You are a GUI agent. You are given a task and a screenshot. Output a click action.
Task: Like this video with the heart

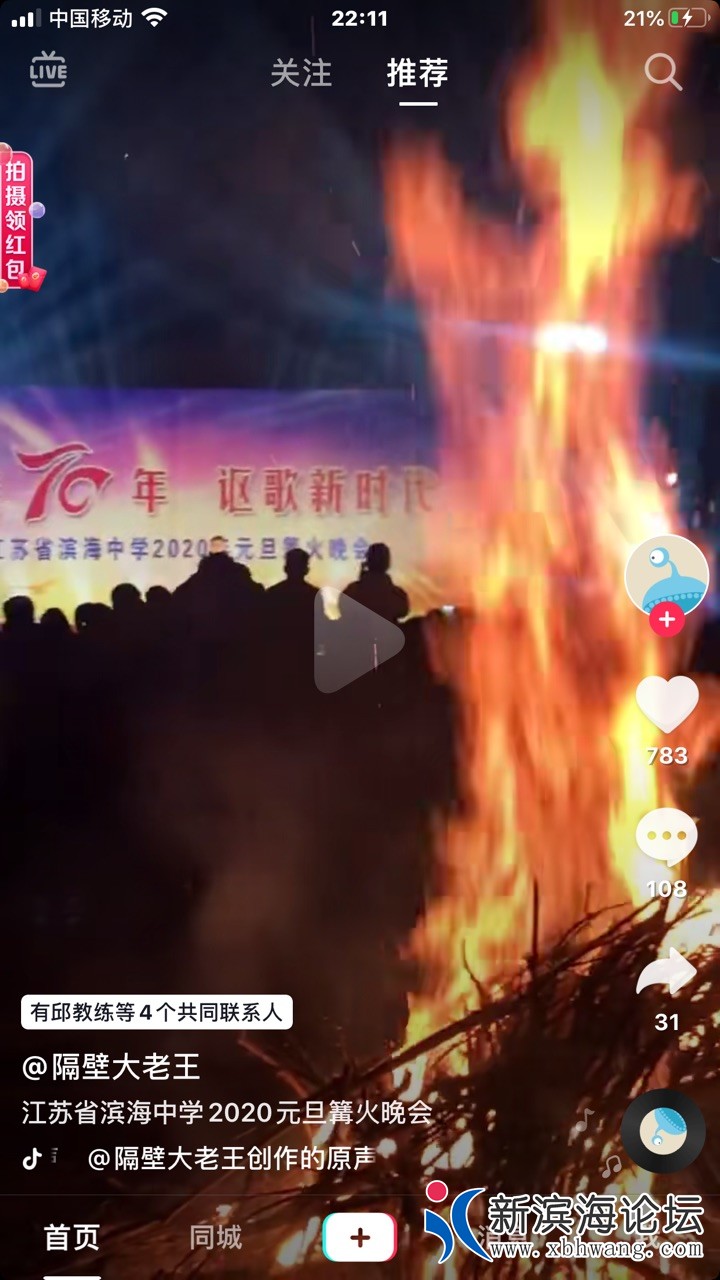(666, 705)
